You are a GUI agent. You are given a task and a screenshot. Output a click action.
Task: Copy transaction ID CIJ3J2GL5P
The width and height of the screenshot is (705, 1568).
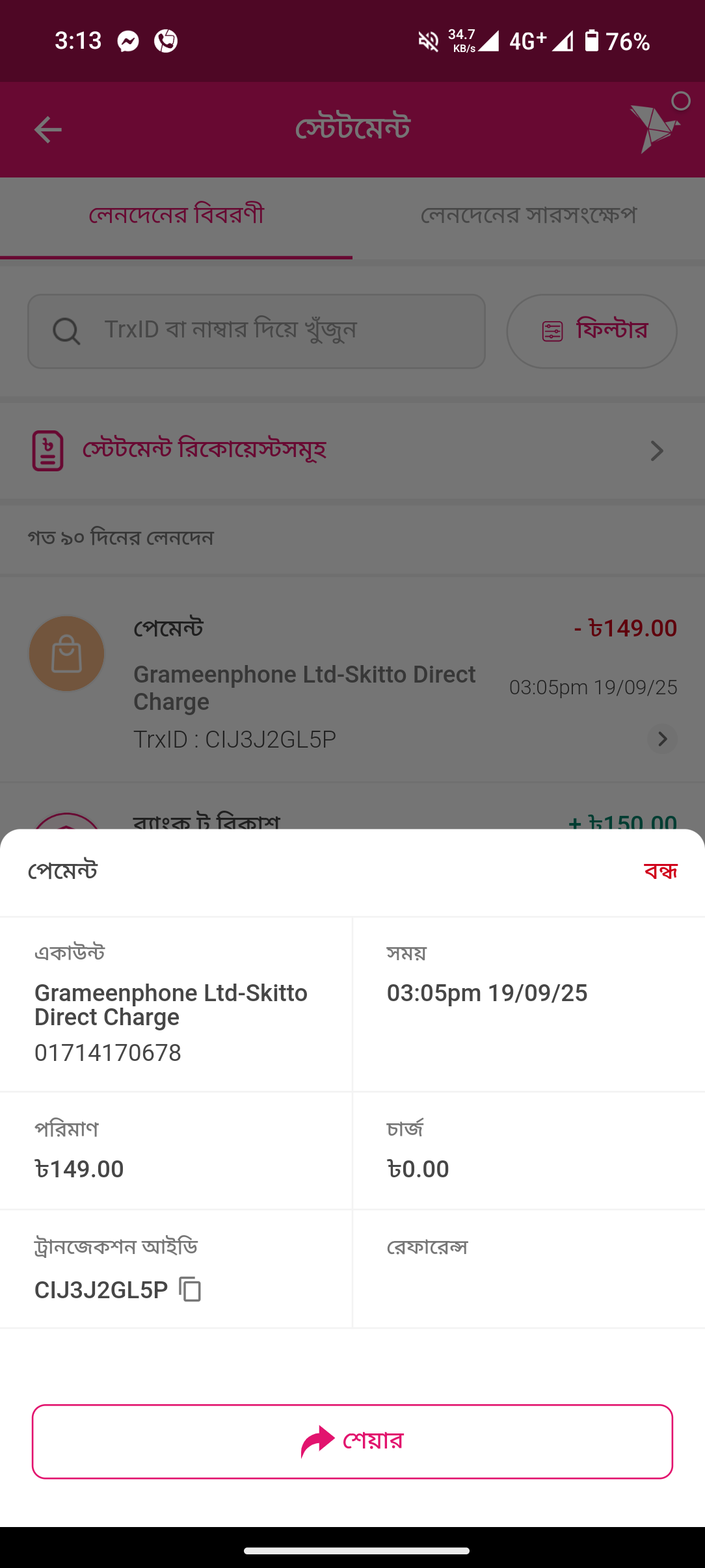click(190, 1289)
